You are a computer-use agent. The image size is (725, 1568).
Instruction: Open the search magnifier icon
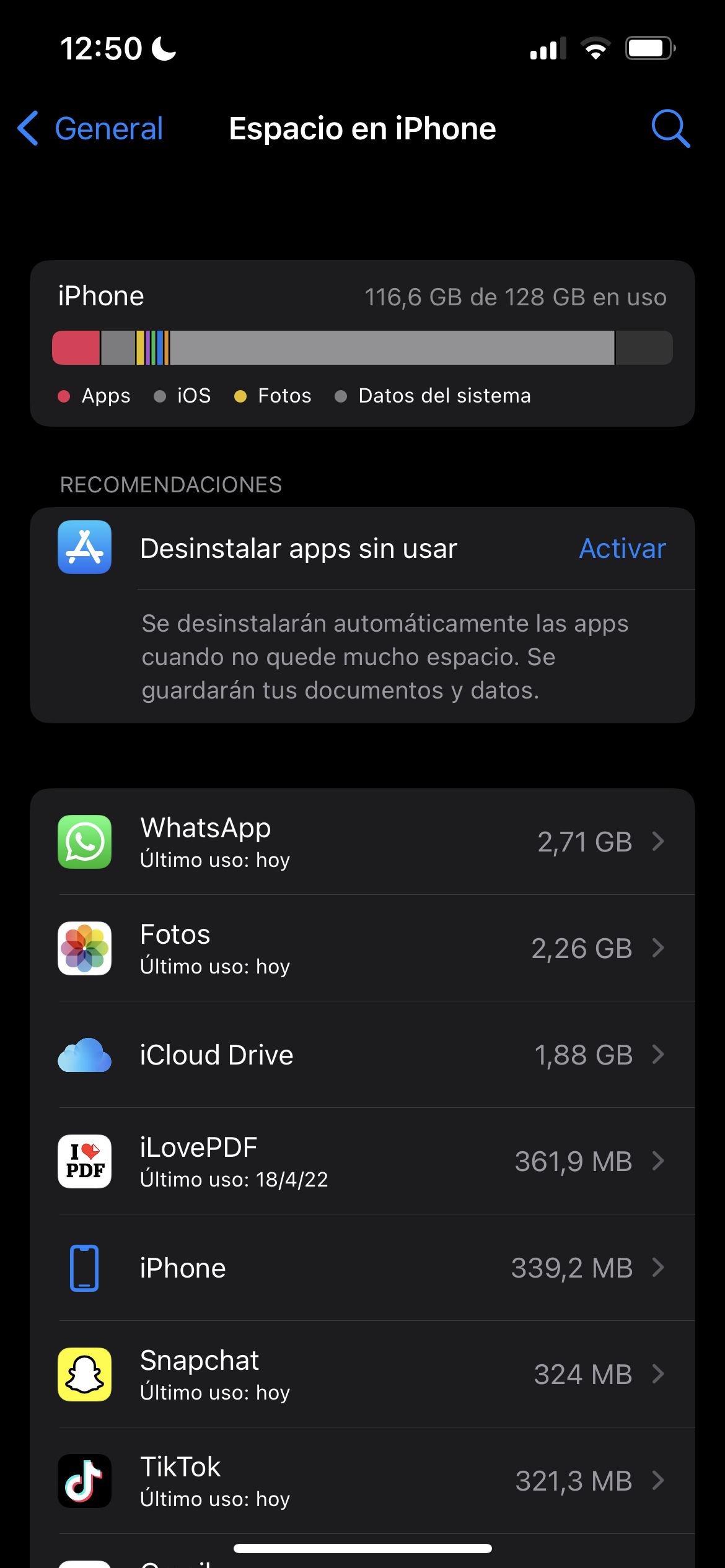670,129
